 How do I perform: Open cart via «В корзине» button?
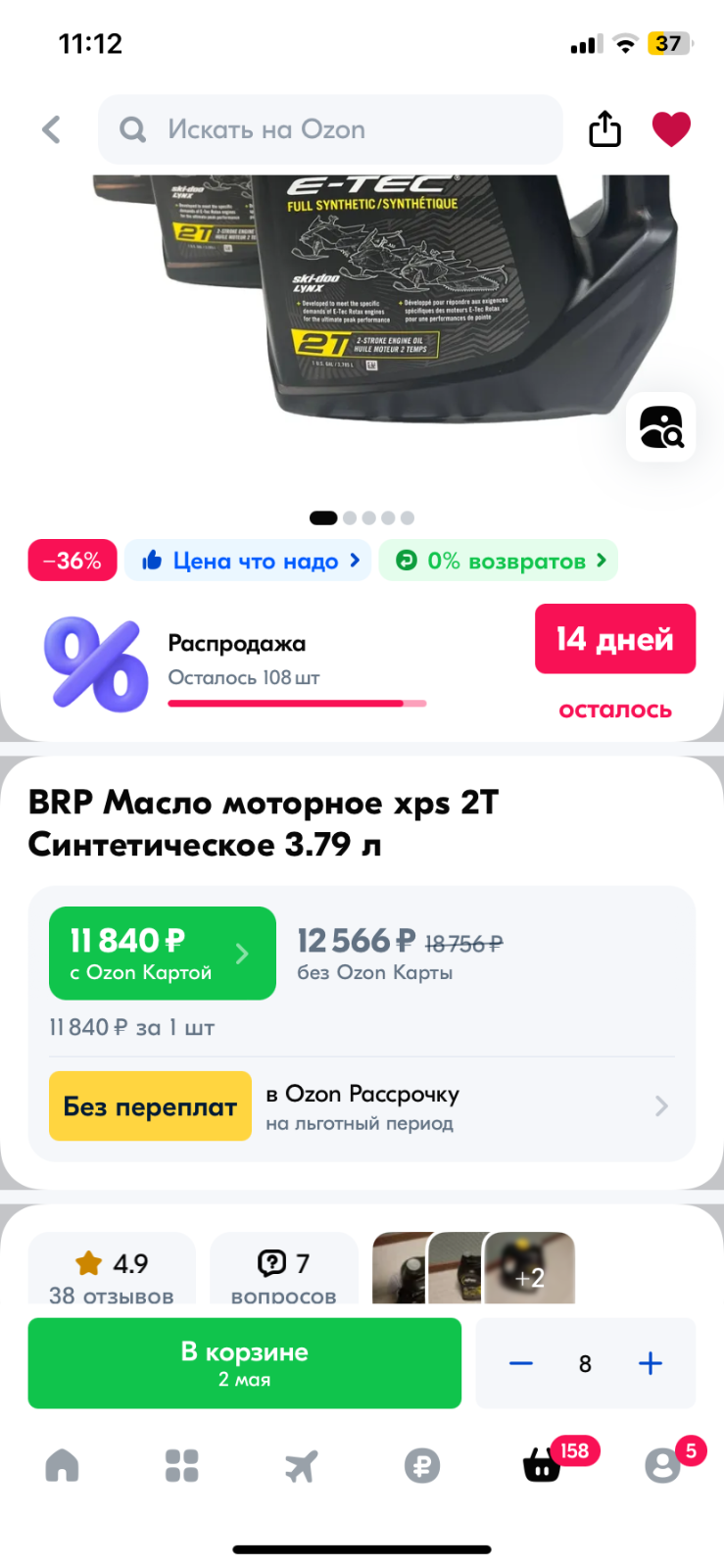pos(245,1363)
